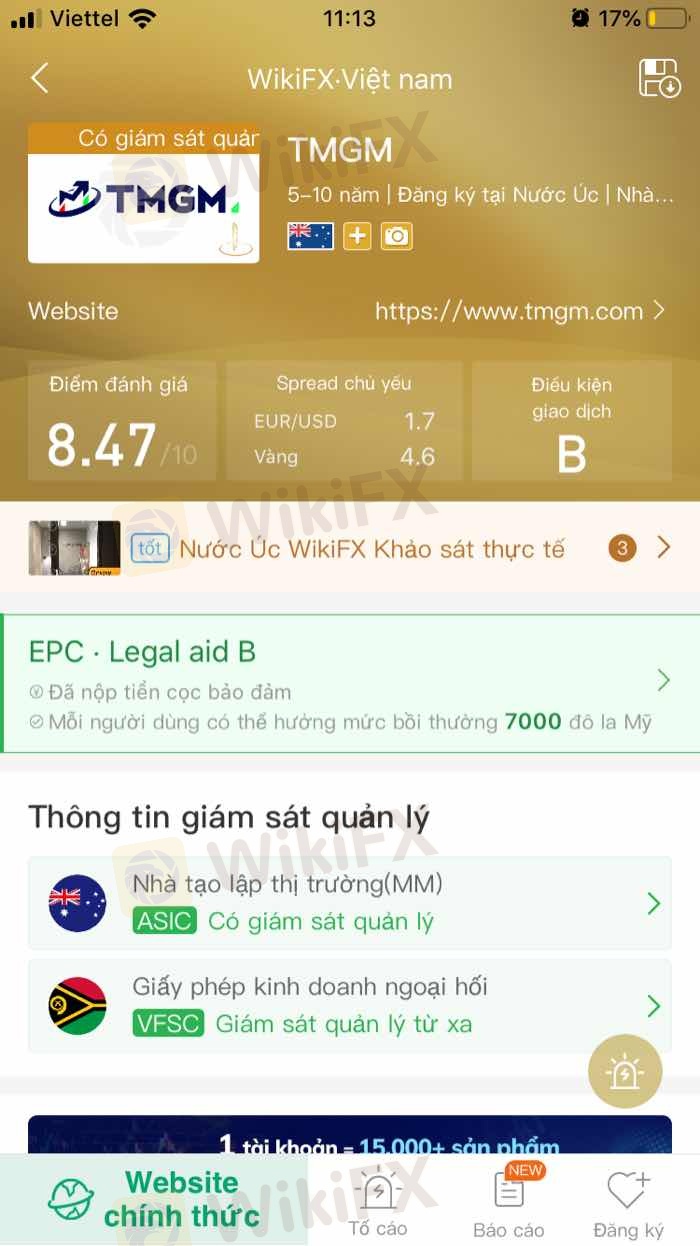The image size is (700, 1246).
Task: Tap the plus icon beside the Australian flag
Action: pos(357,236)
